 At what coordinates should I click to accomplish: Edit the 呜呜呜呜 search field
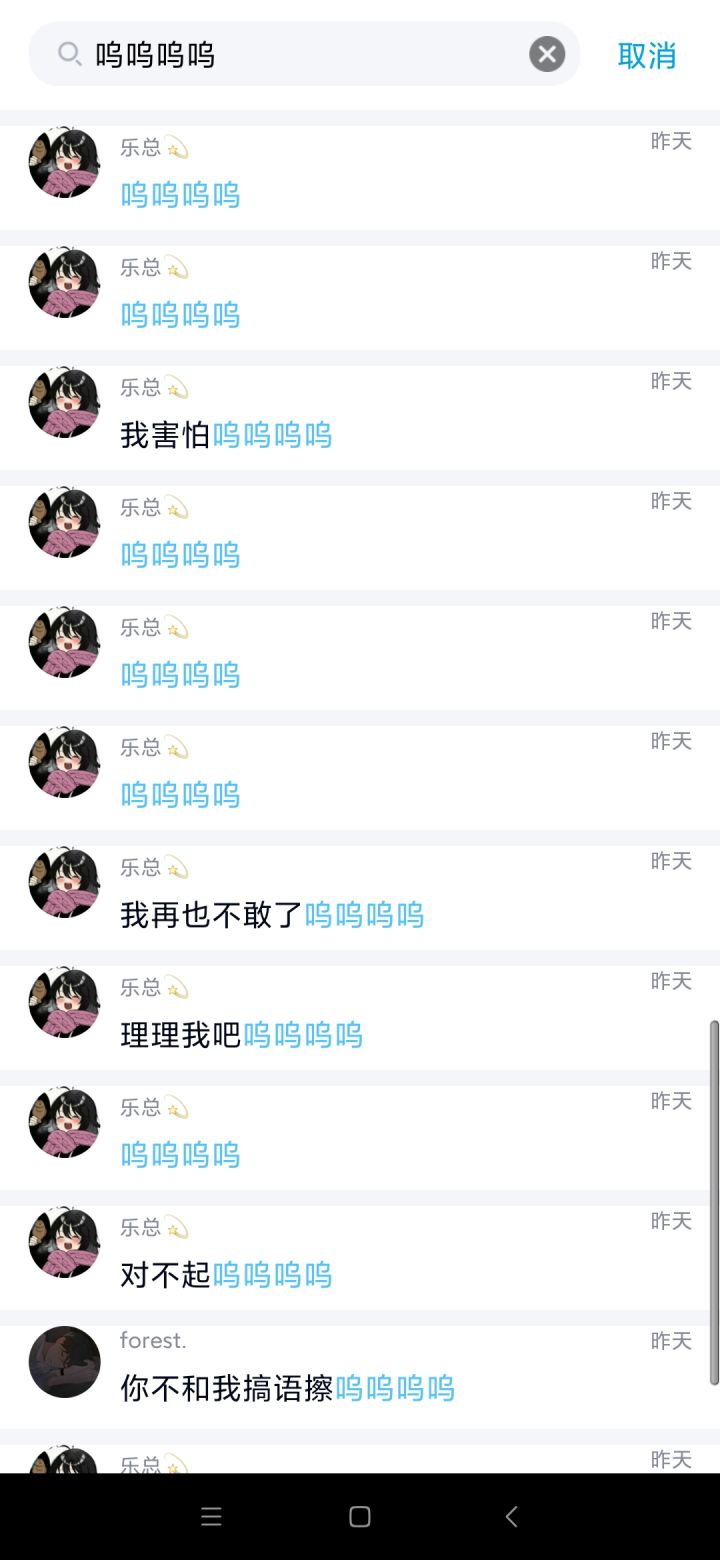point(304,54)
